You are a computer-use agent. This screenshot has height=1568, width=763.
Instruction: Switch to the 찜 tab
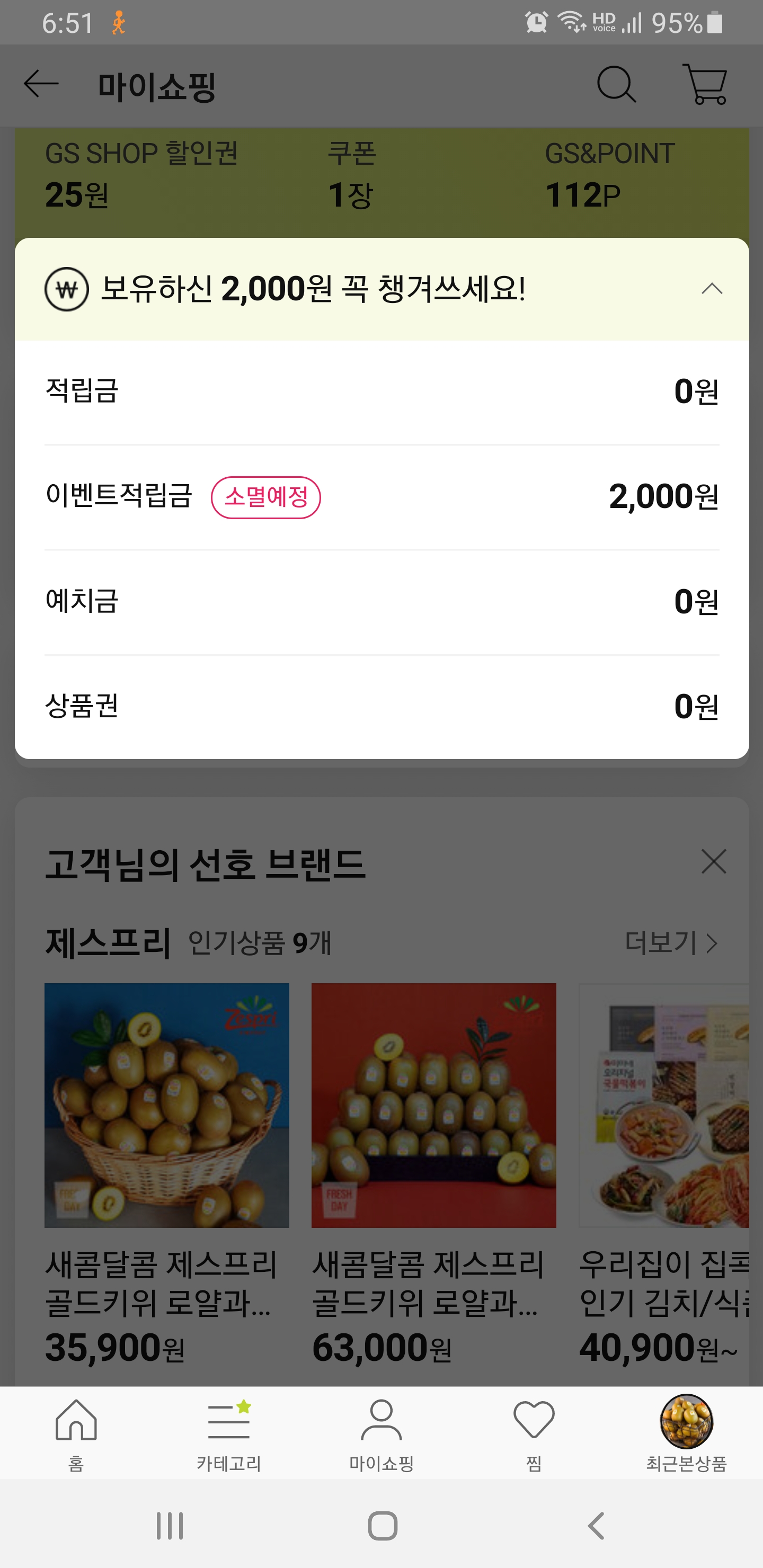point(534,1433)
